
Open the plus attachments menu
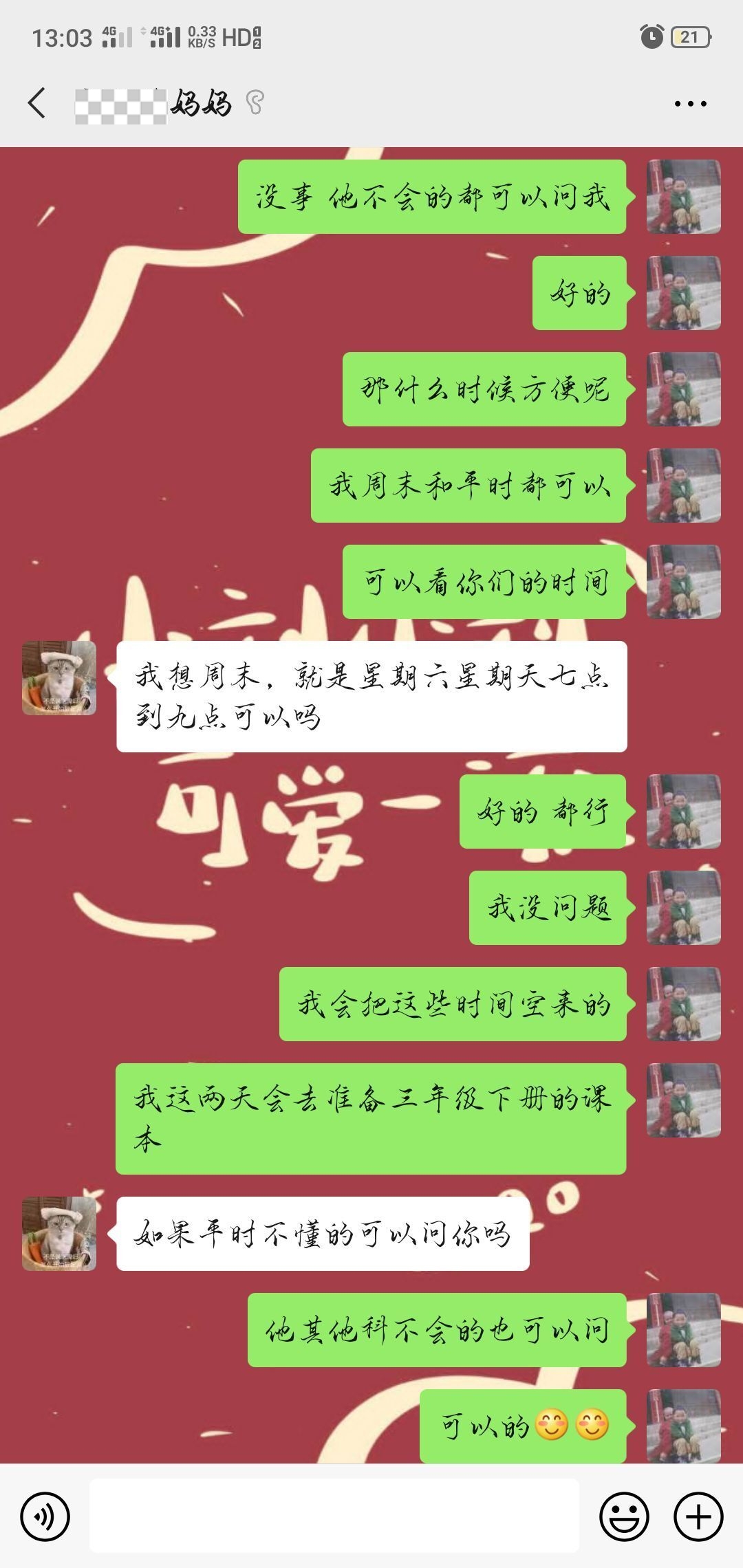point(698,1516)
